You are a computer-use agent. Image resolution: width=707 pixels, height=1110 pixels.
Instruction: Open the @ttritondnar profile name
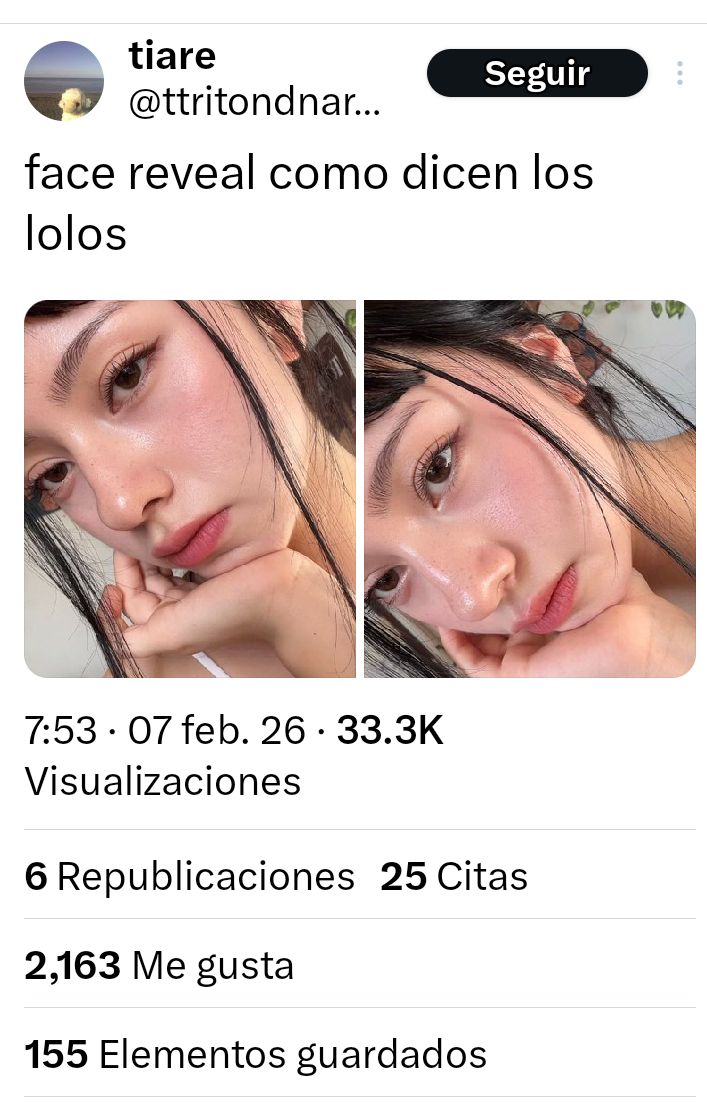254,105
